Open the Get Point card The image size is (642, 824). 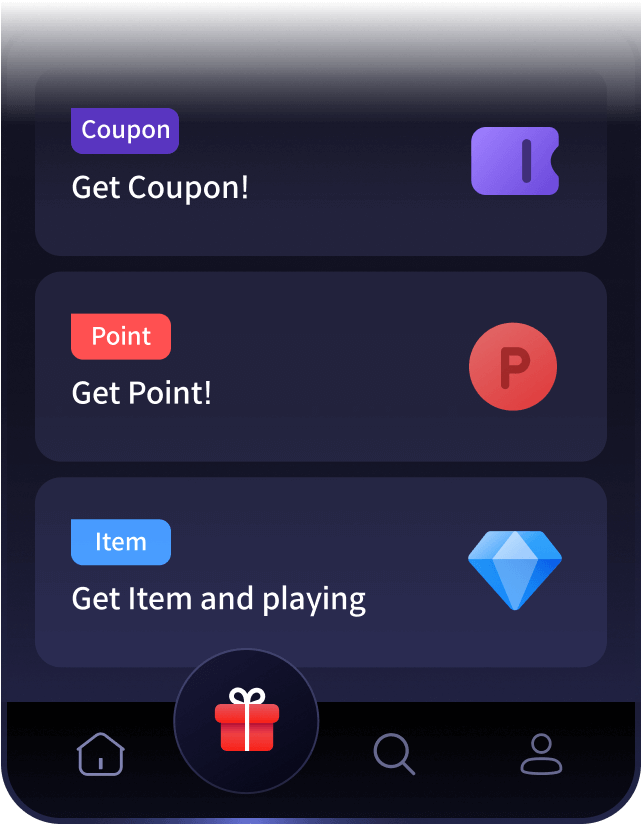pyautogui.click(x=320, y=367)
